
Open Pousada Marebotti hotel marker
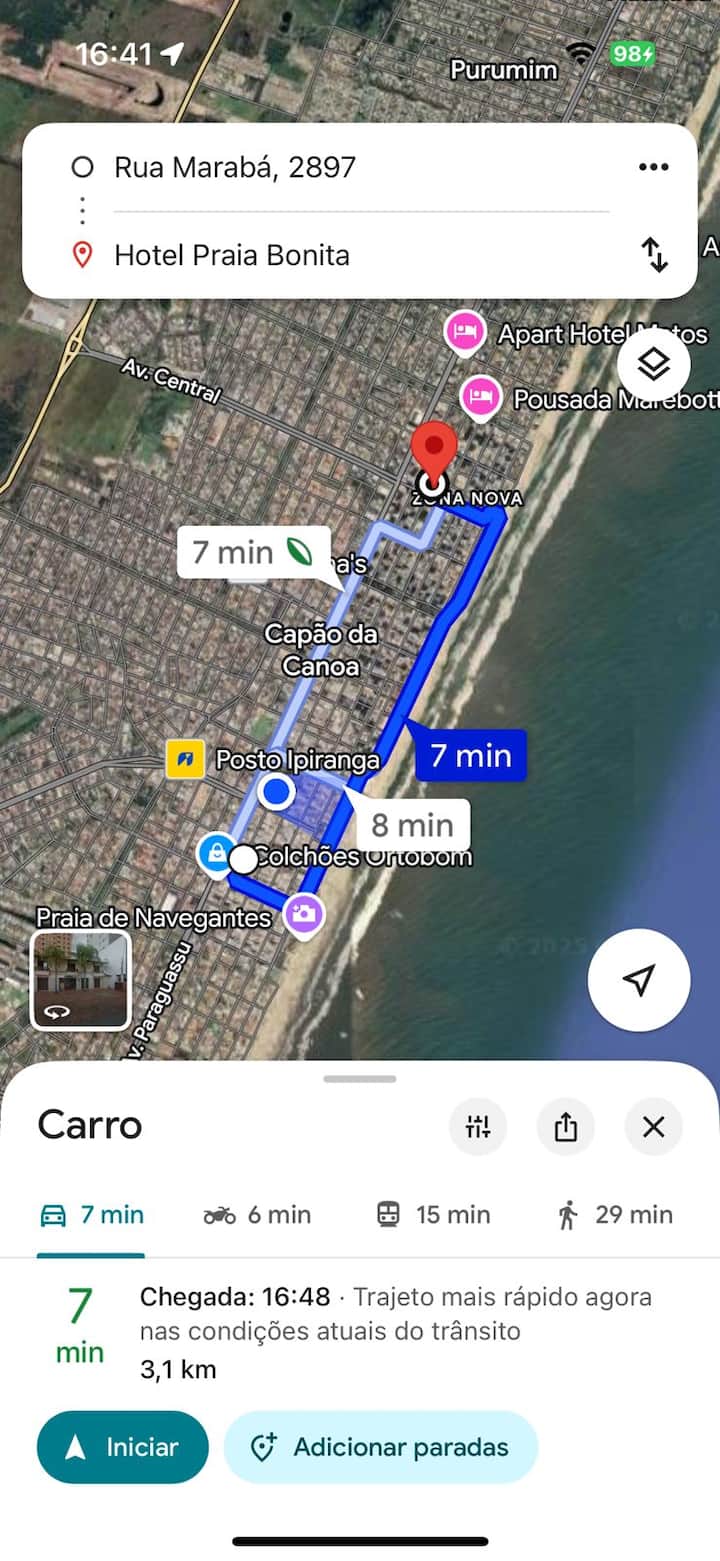[481, 399]
